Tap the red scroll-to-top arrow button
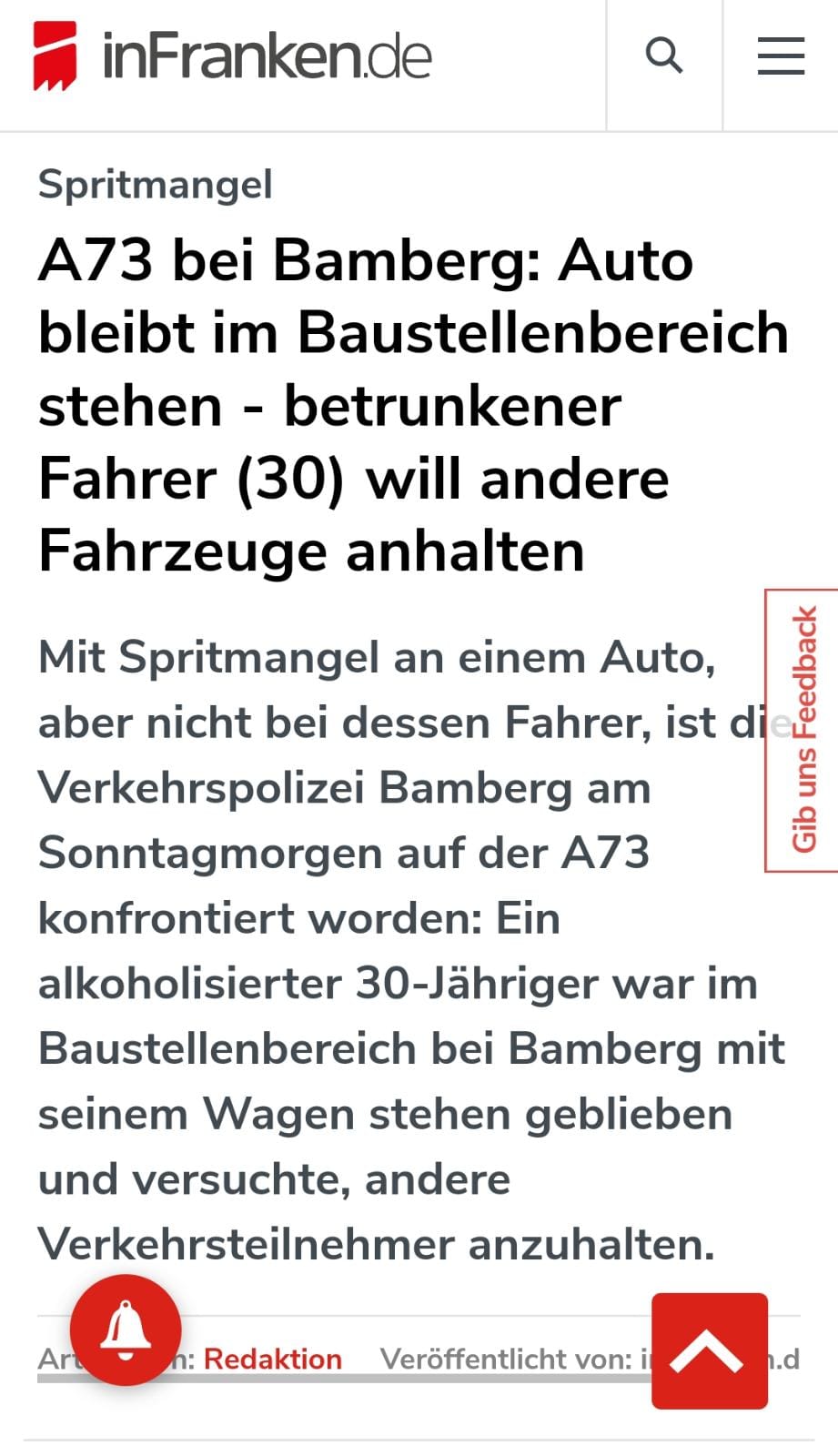The image size is (838, 1456). pyautogui.click(x=709, y=1350)
